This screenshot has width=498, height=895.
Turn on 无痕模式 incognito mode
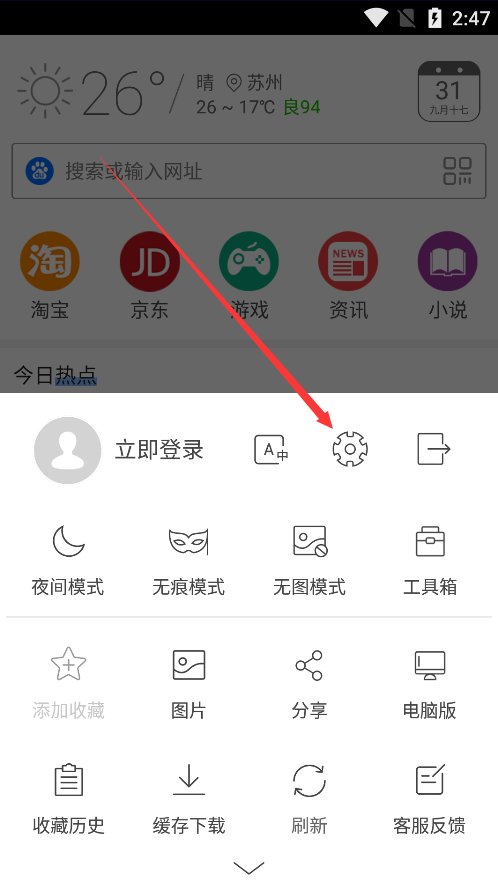[188, 561]
